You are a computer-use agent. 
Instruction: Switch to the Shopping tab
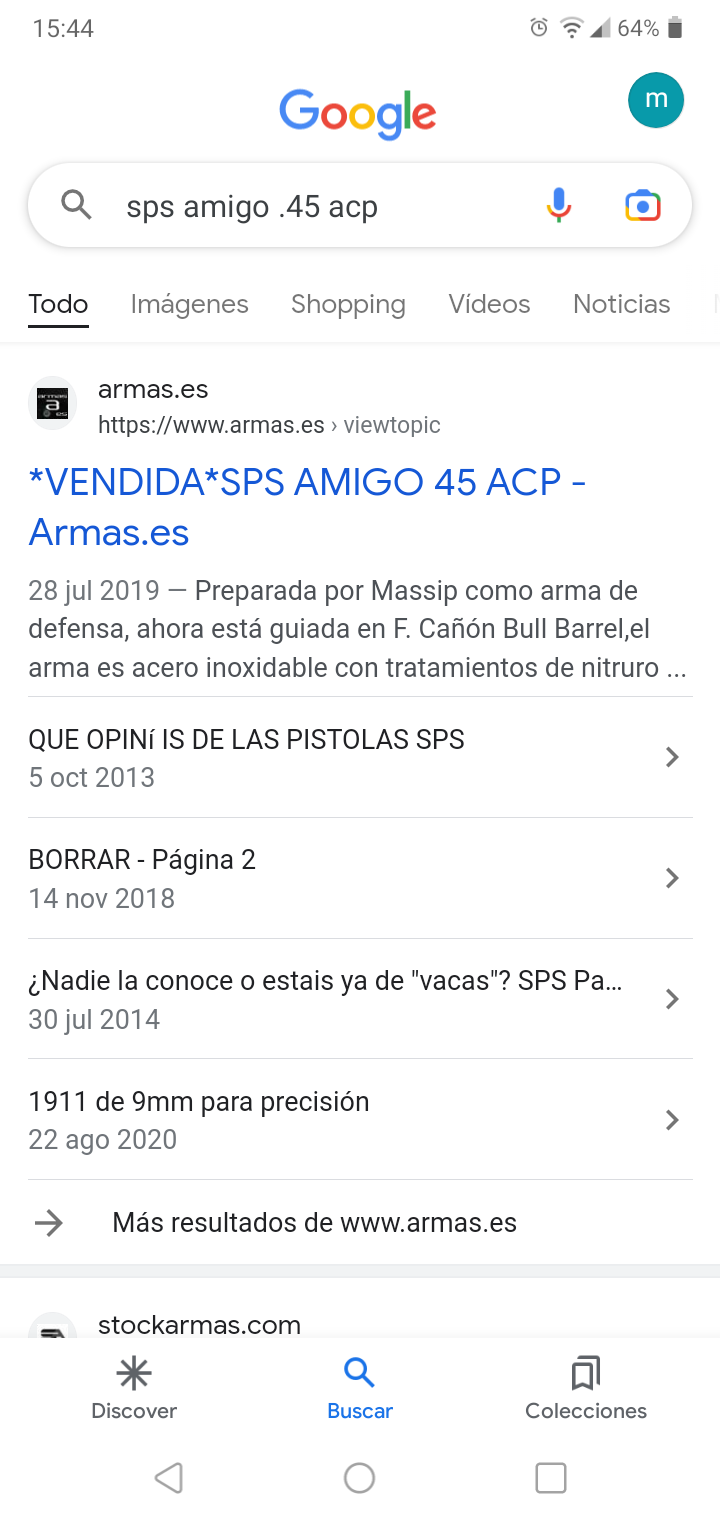[348, 304]
